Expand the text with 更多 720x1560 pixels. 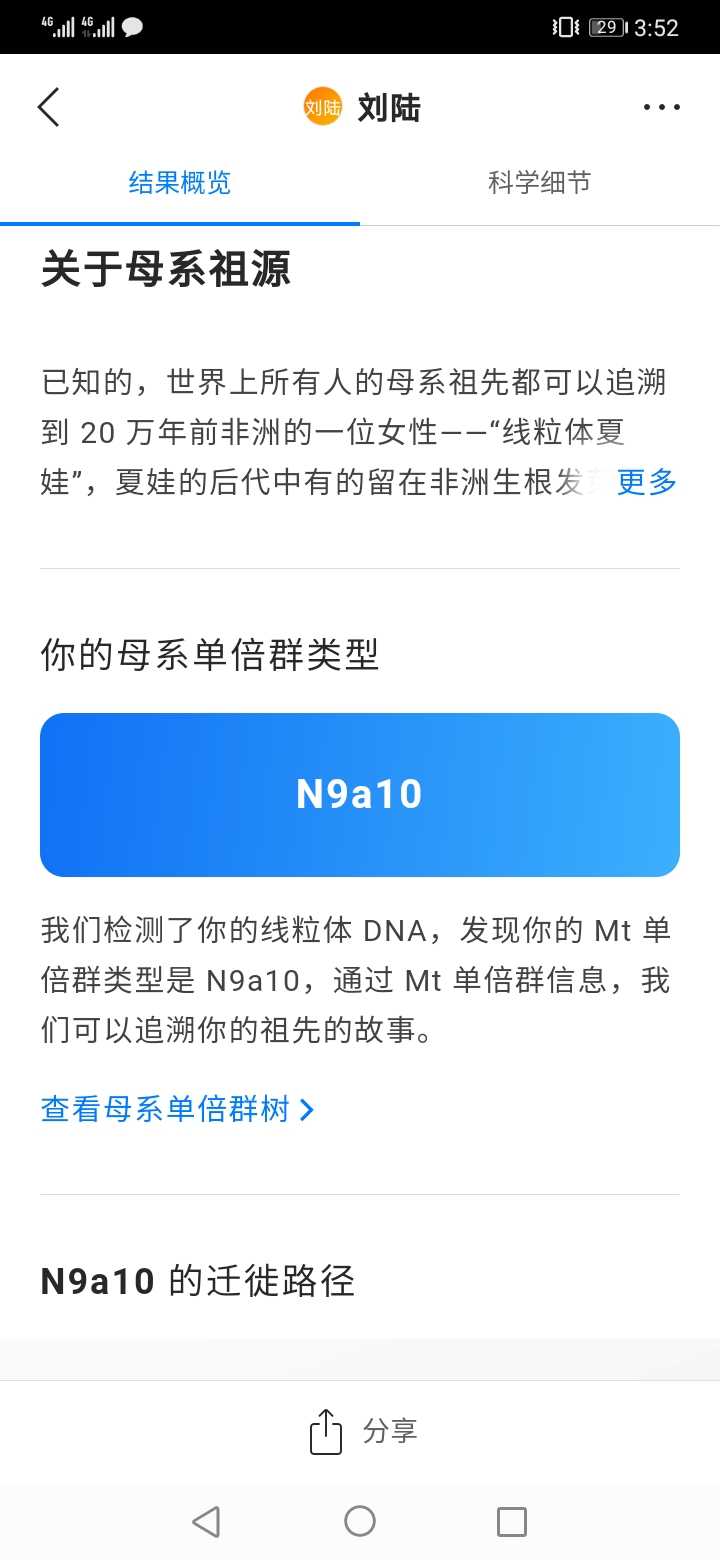click(x=647, y=482)
